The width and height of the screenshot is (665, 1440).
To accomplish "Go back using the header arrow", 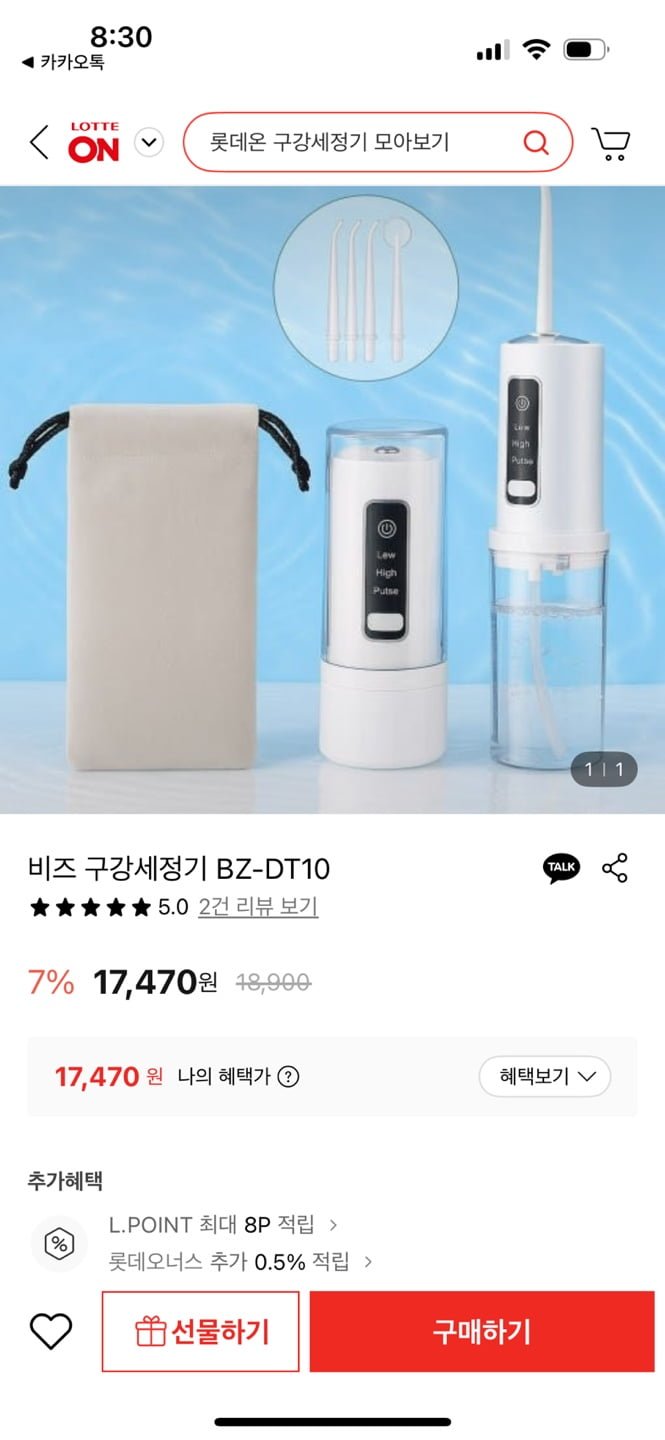I will 39,143.
